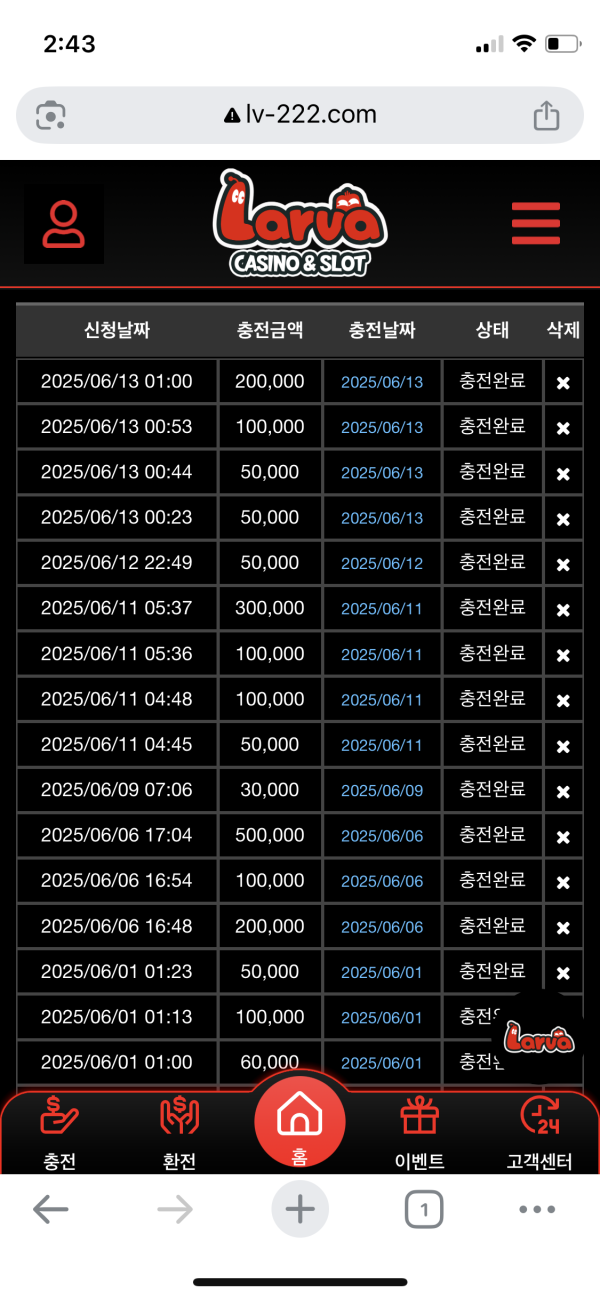Remove the 2025/06/09 07:06 entry
This screenshot has width=600, height=1299.
(563, 792)
